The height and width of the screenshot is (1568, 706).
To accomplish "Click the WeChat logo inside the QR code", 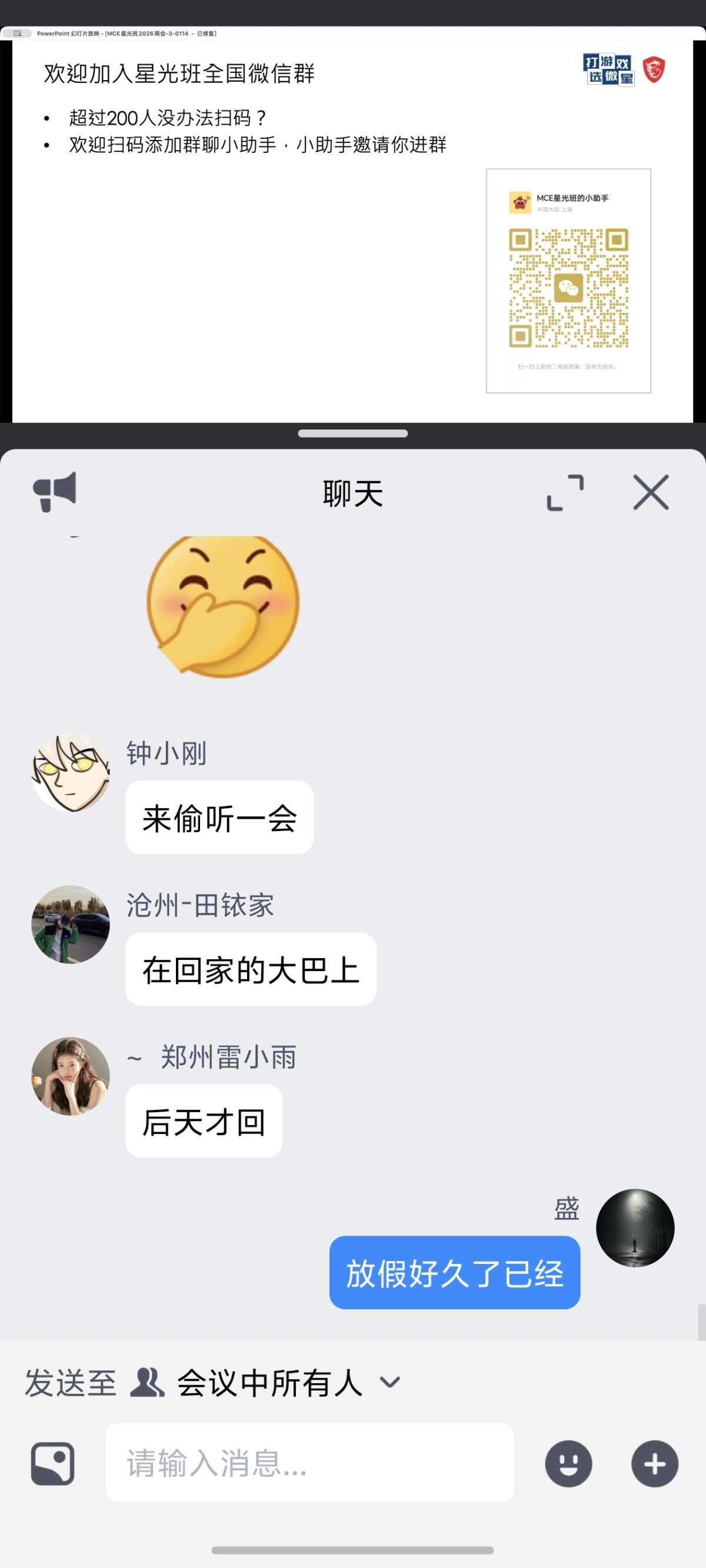I will tap(568, 289).
